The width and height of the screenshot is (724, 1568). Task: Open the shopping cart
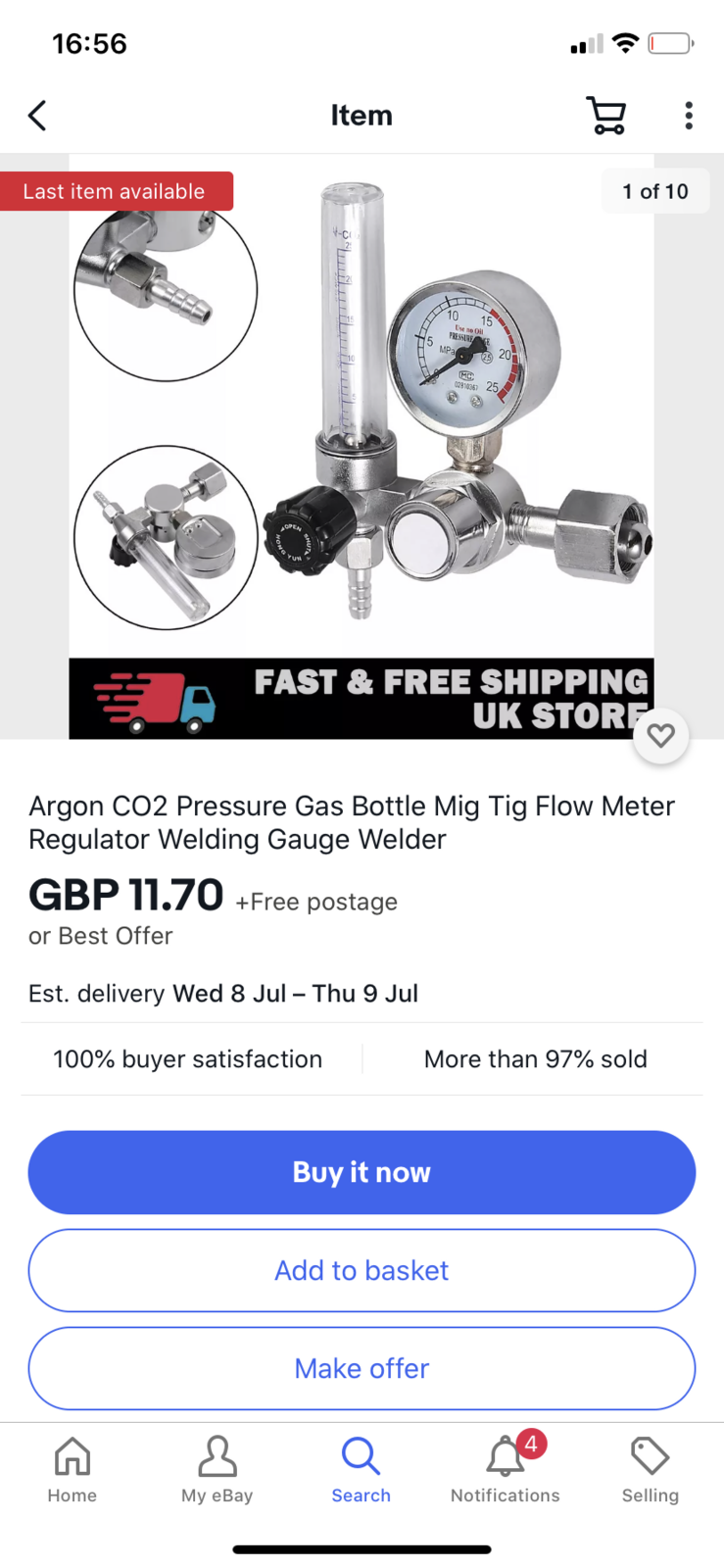pyautogui.click(x=606, y=116)
